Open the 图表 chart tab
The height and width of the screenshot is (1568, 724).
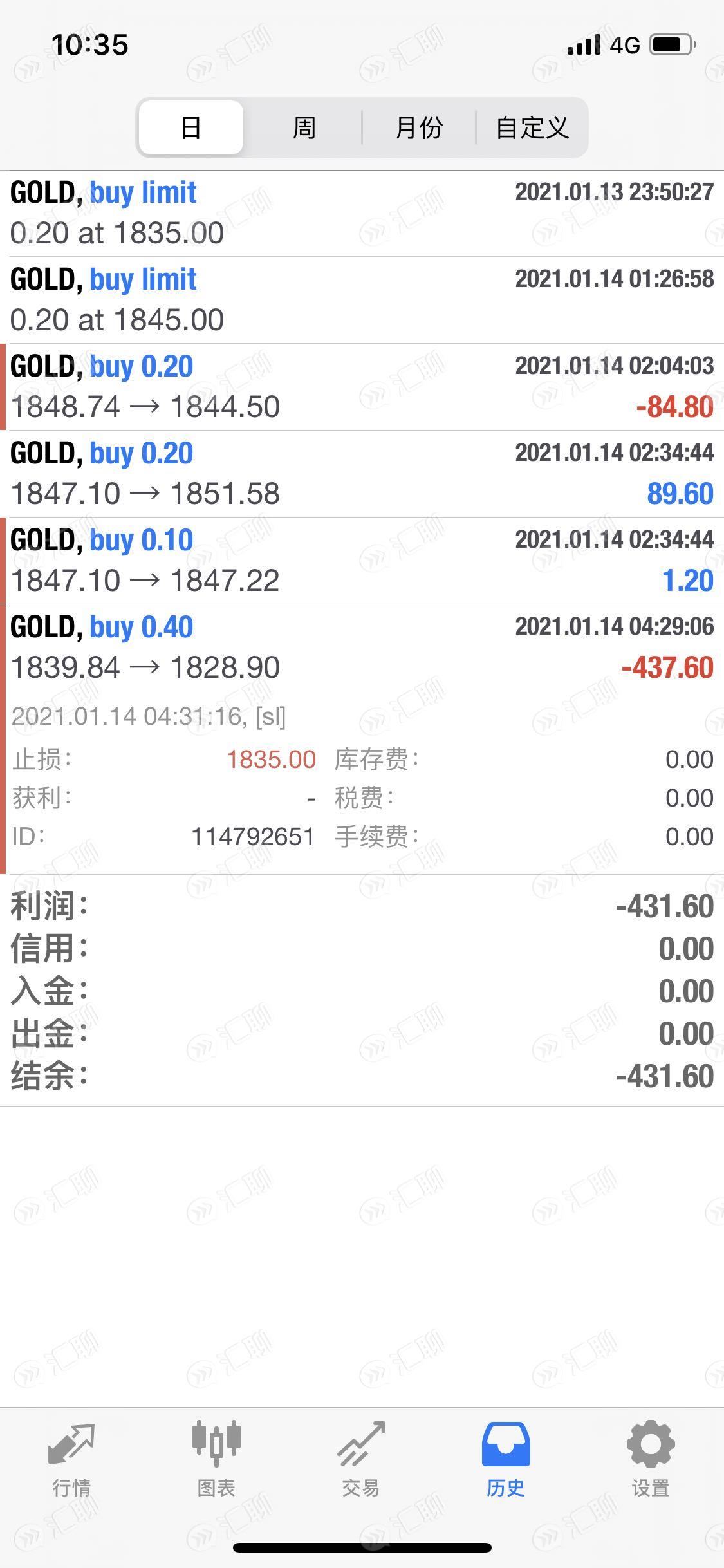click(x=216, y=1460)
